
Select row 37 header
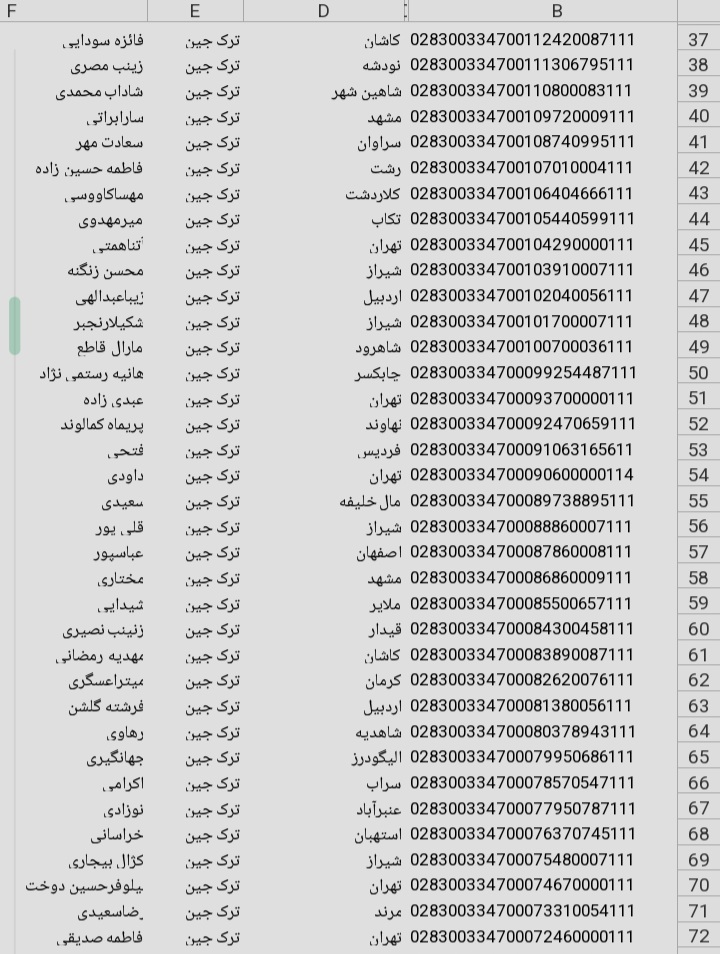[x=698, y=40]
